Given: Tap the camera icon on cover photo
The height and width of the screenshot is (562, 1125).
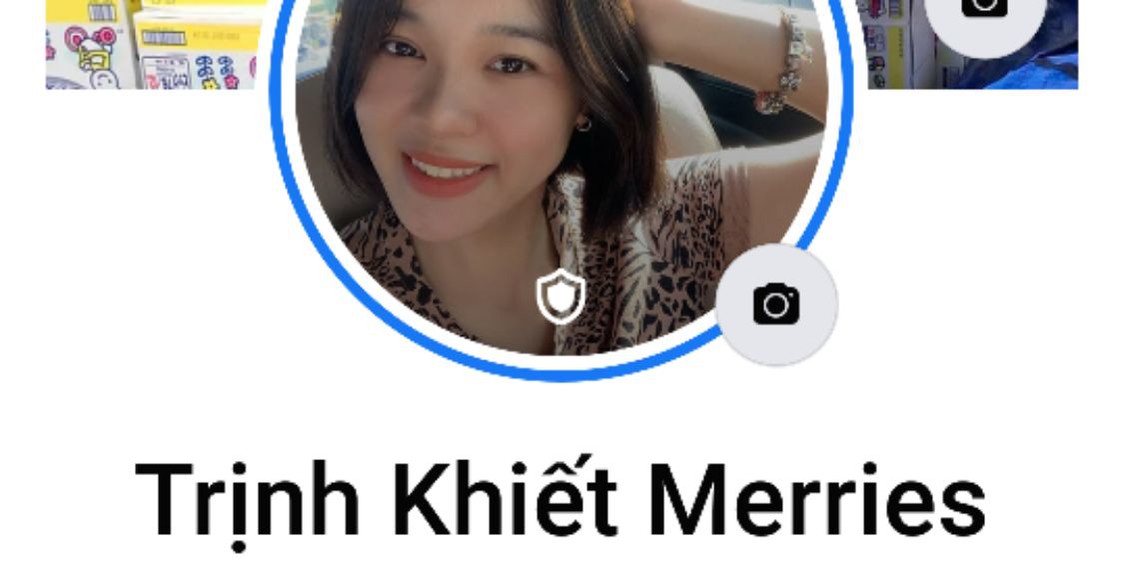Looking at the screenshot, I should 984,12.
